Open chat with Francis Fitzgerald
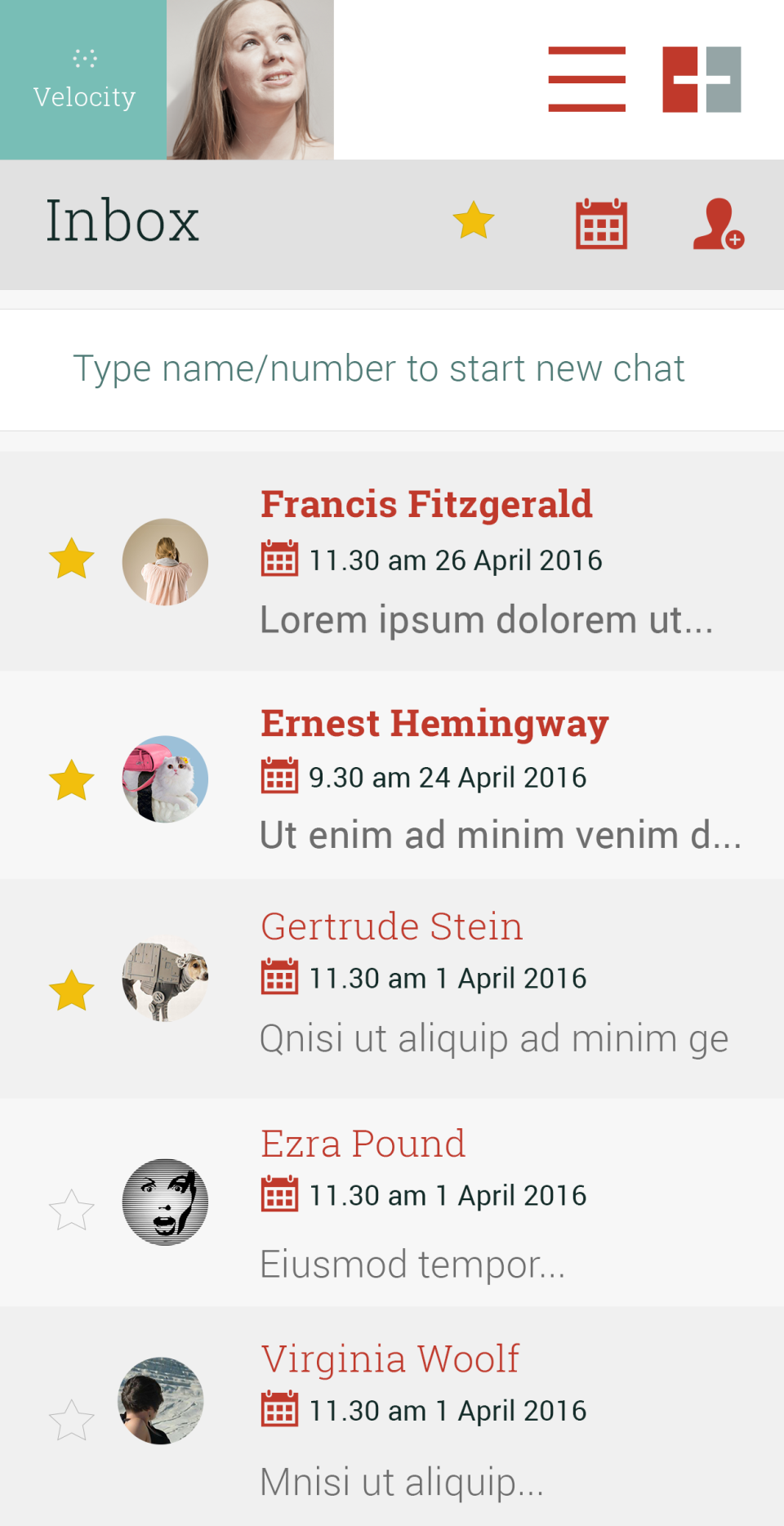 click(392, 561)
